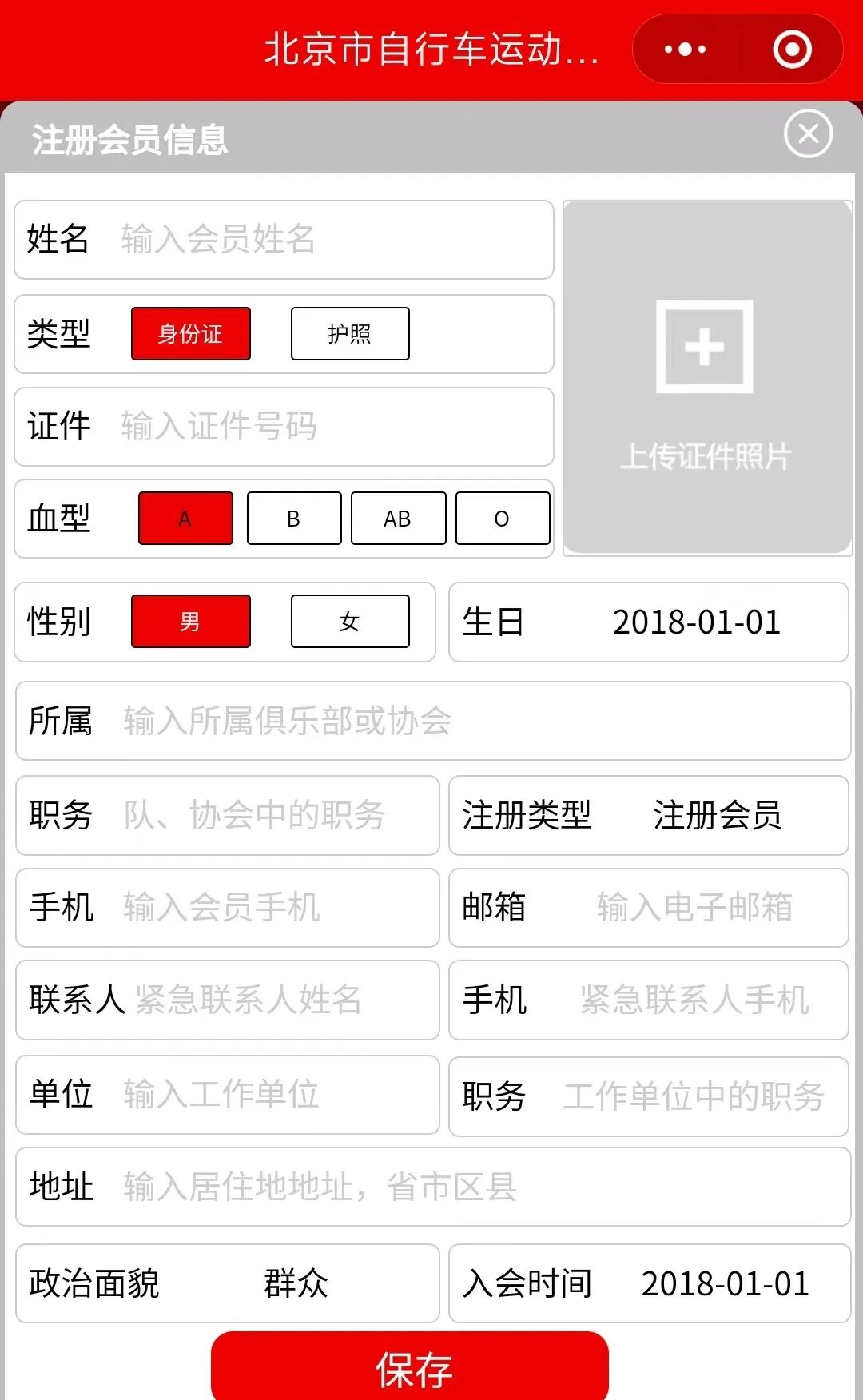Click the 姓名 member name input field
The image size is (863, 1400).
tap(320, 240)
